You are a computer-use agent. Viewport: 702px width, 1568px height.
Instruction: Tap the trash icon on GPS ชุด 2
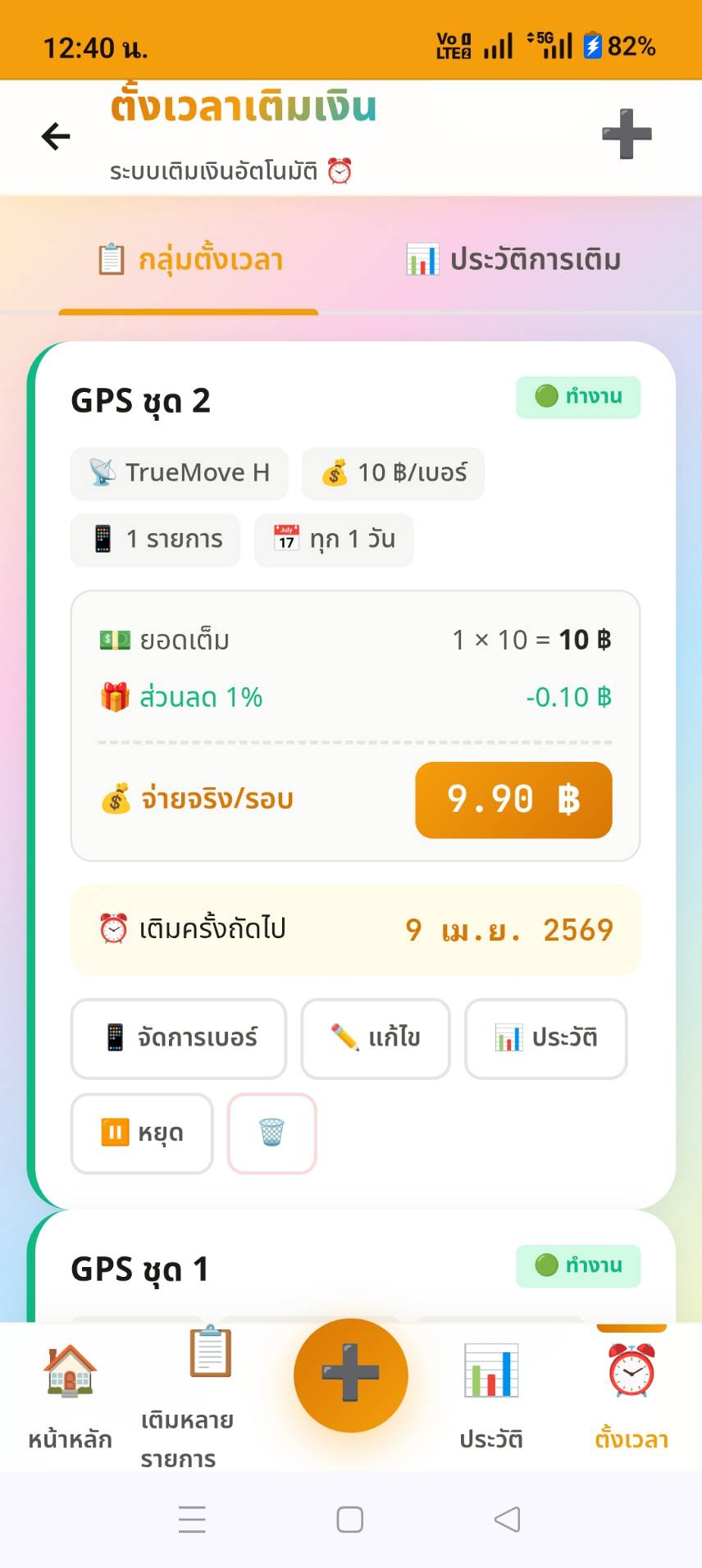pos(271,1134)
